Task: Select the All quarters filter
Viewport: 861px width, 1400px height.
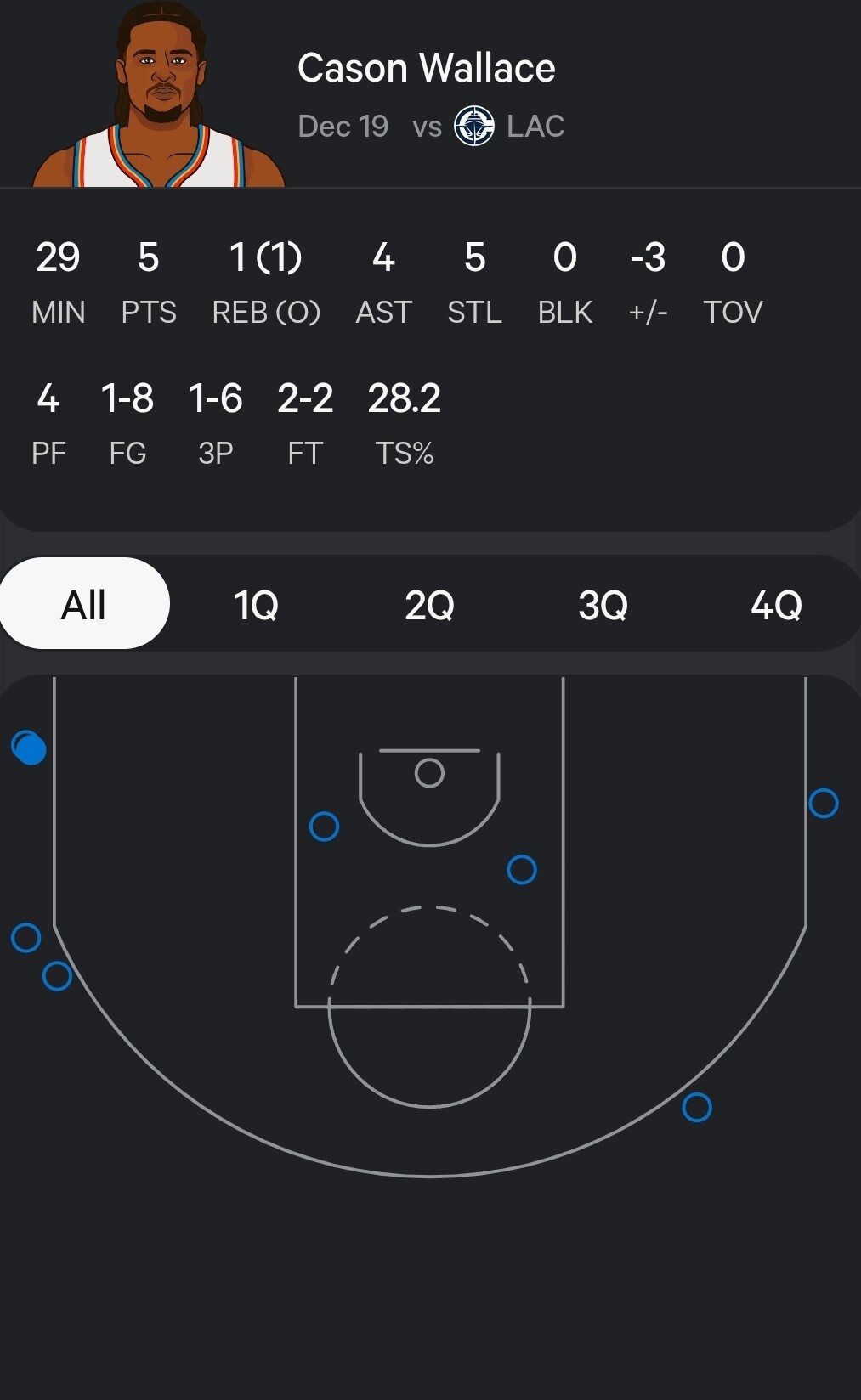Action: coord(84,604)
